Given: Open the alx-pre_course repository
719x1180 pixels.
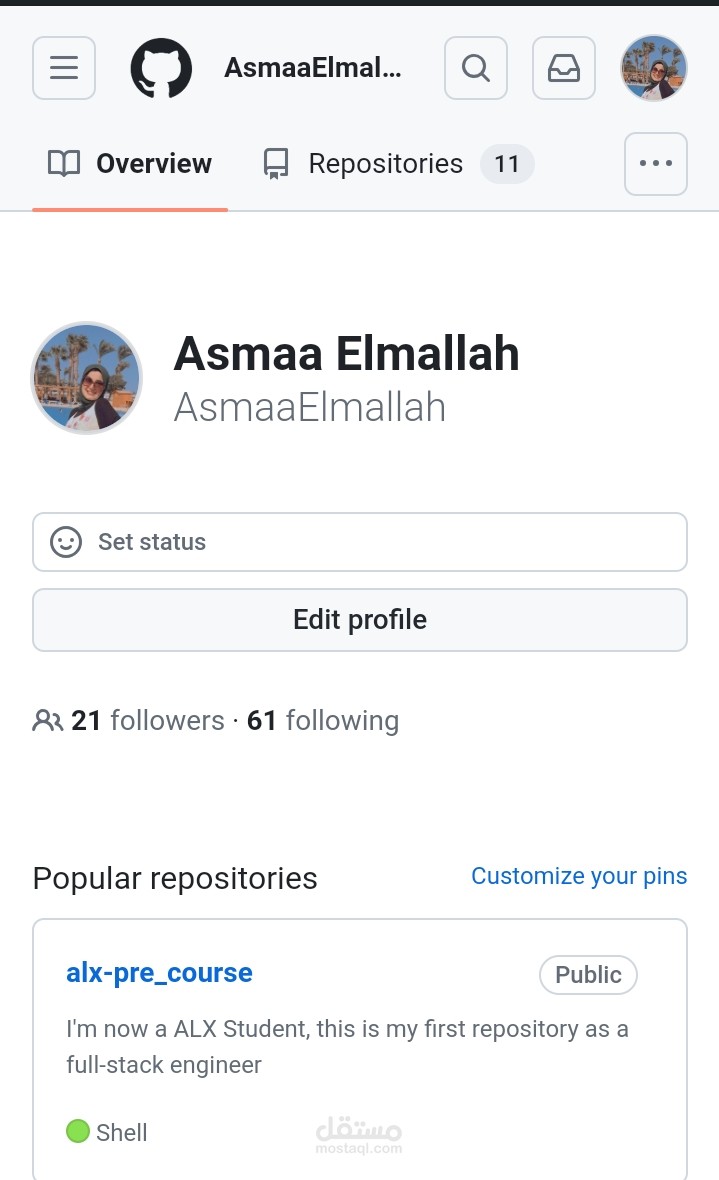Looking at the screenshot, I should (x=160, y=972).
